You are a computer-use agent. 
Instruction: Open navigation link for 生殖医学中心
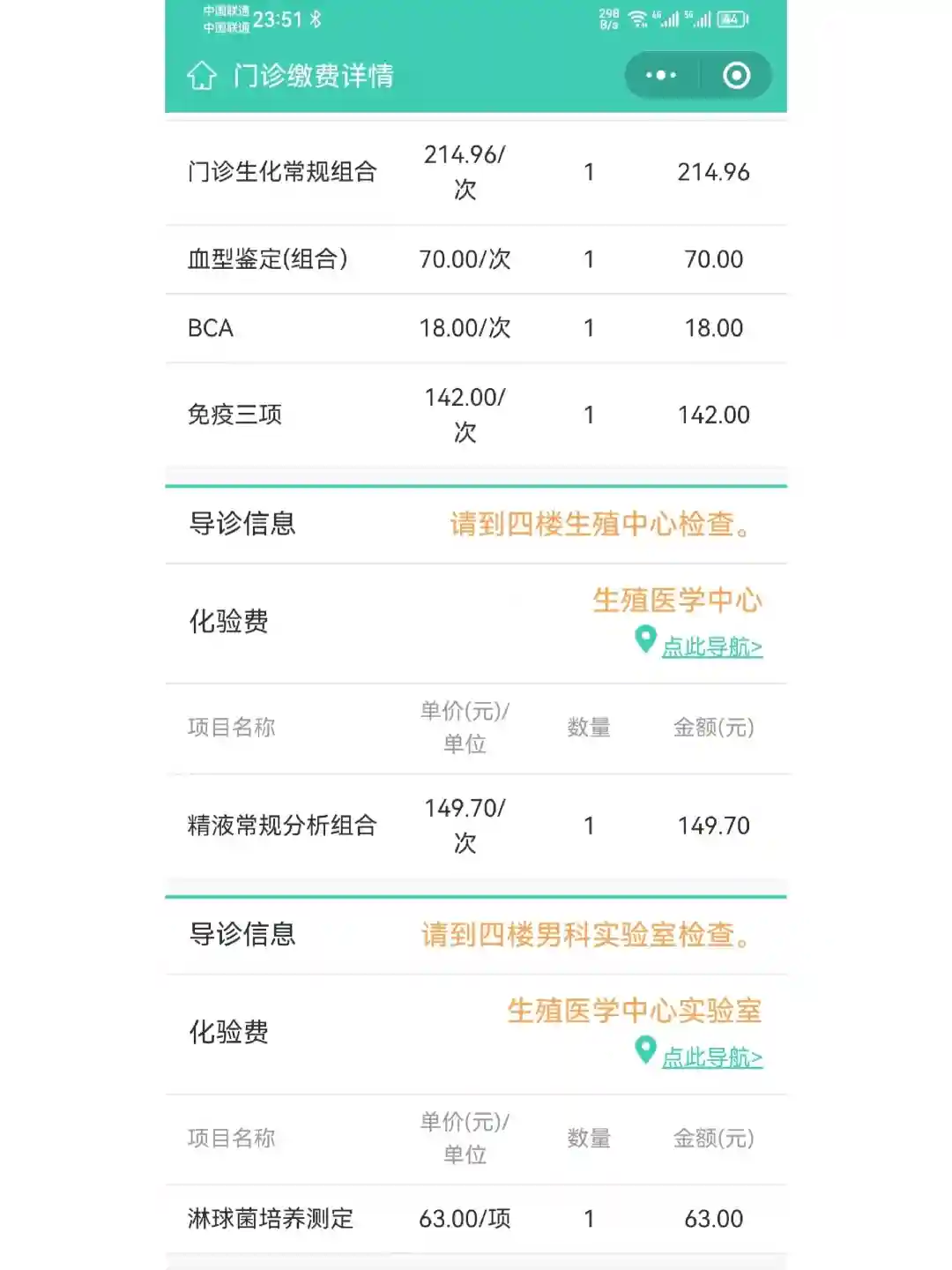pyautogui.click(x=710, y=646)
